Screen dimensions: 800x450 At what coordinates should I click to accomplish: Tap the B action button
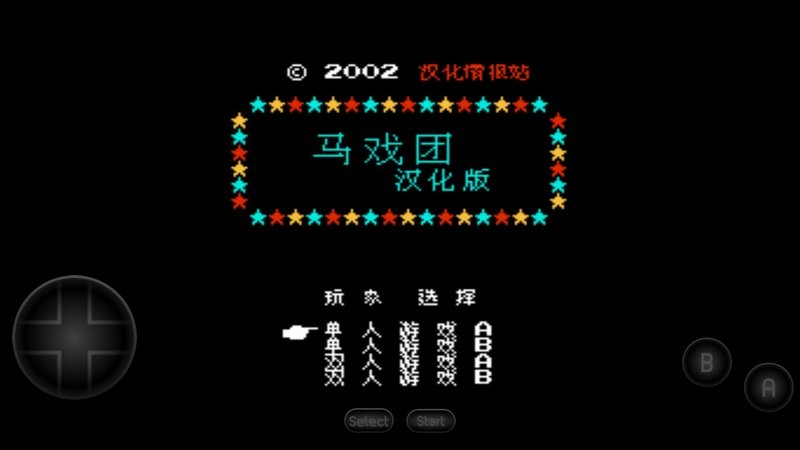click(707, 363)
